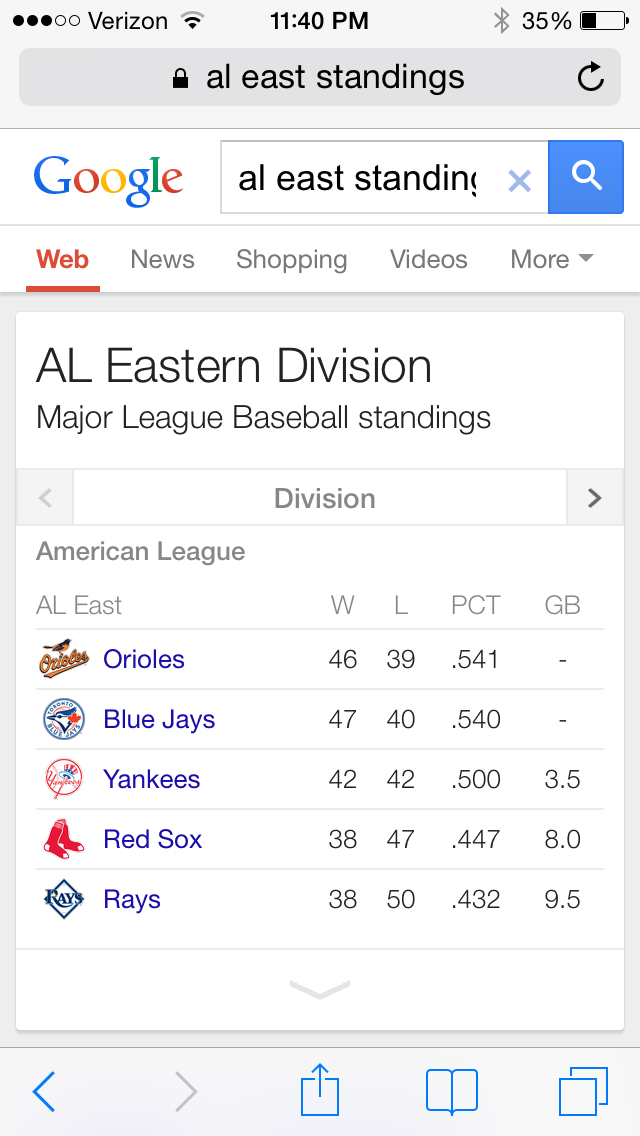Clear the Google search box text
Image resolution: width=640 pixels, height=1136 pixels.
pyautogui.click(x=519, y=179)
